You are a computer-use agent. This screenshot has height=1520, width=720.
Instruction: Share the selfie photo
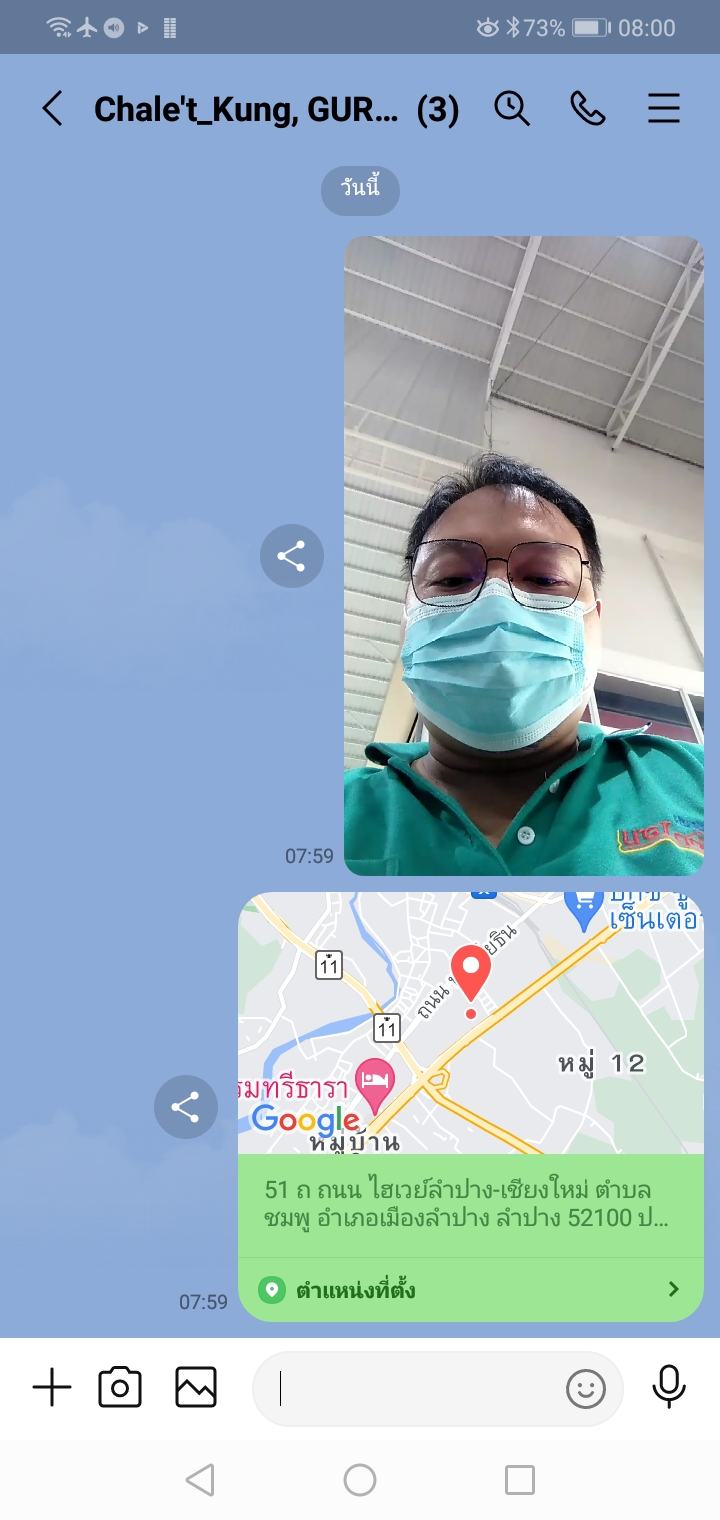292,556
